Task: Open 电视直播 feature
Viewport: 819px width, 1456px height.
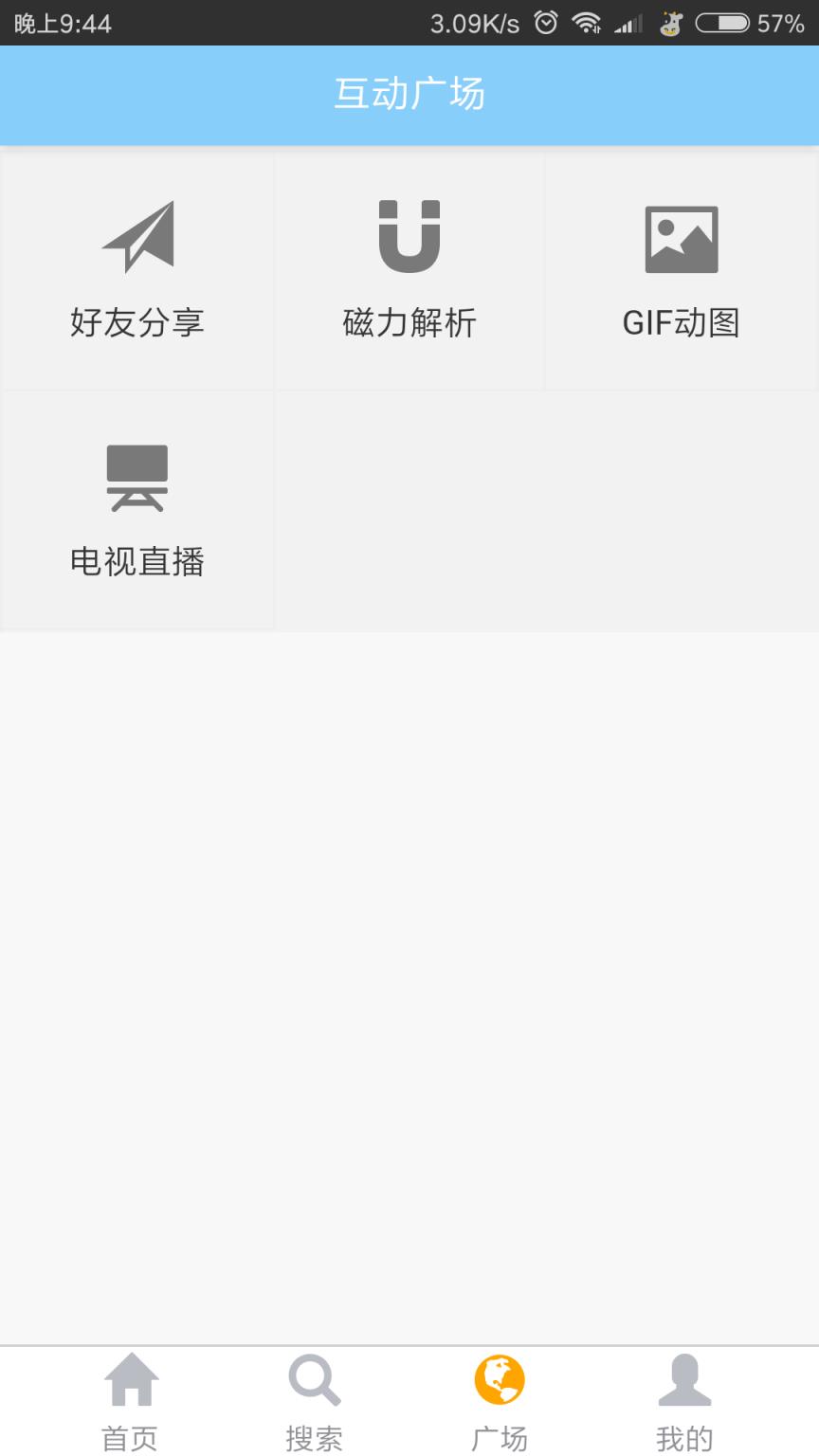Action: (x=138, y=509)
